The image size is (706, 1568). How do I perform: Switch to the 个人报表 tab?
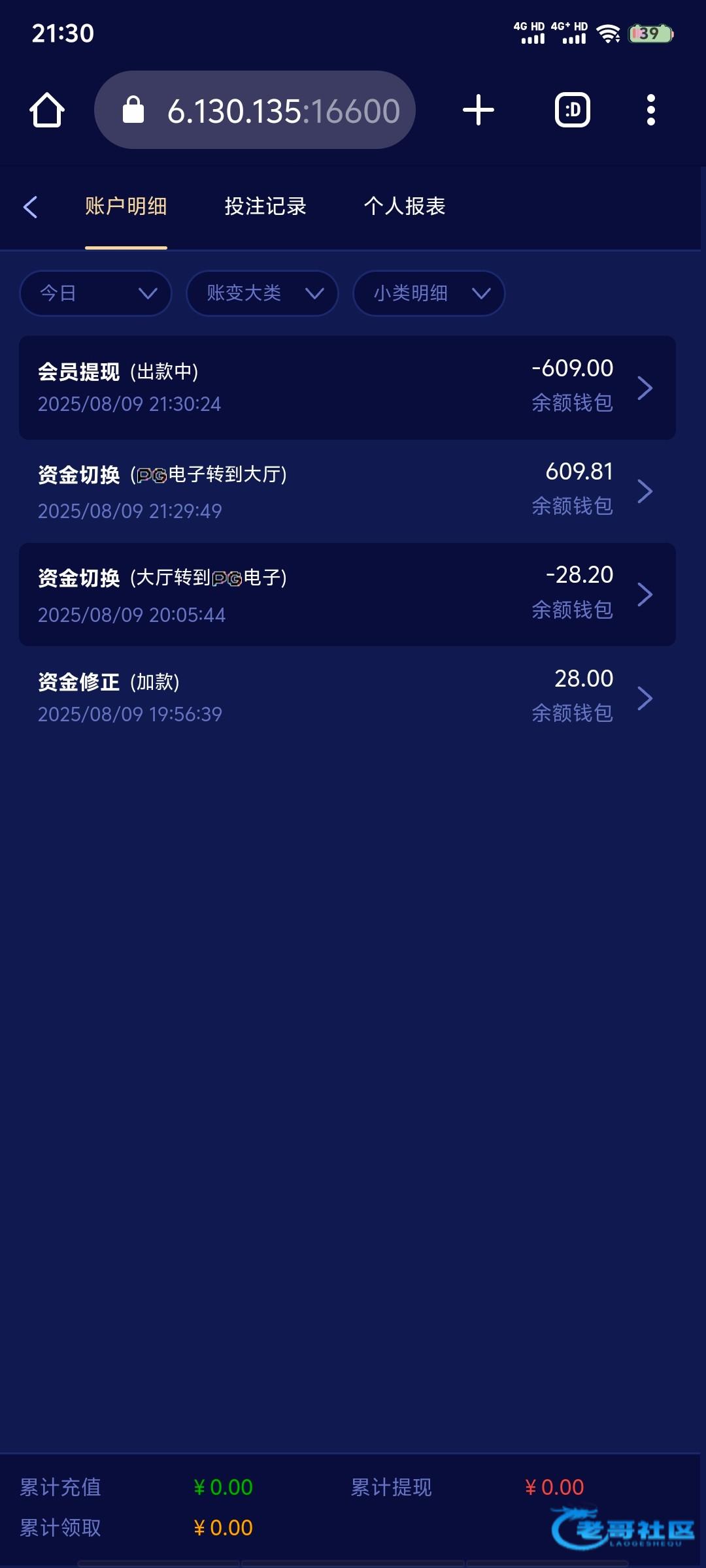point(405,206)
